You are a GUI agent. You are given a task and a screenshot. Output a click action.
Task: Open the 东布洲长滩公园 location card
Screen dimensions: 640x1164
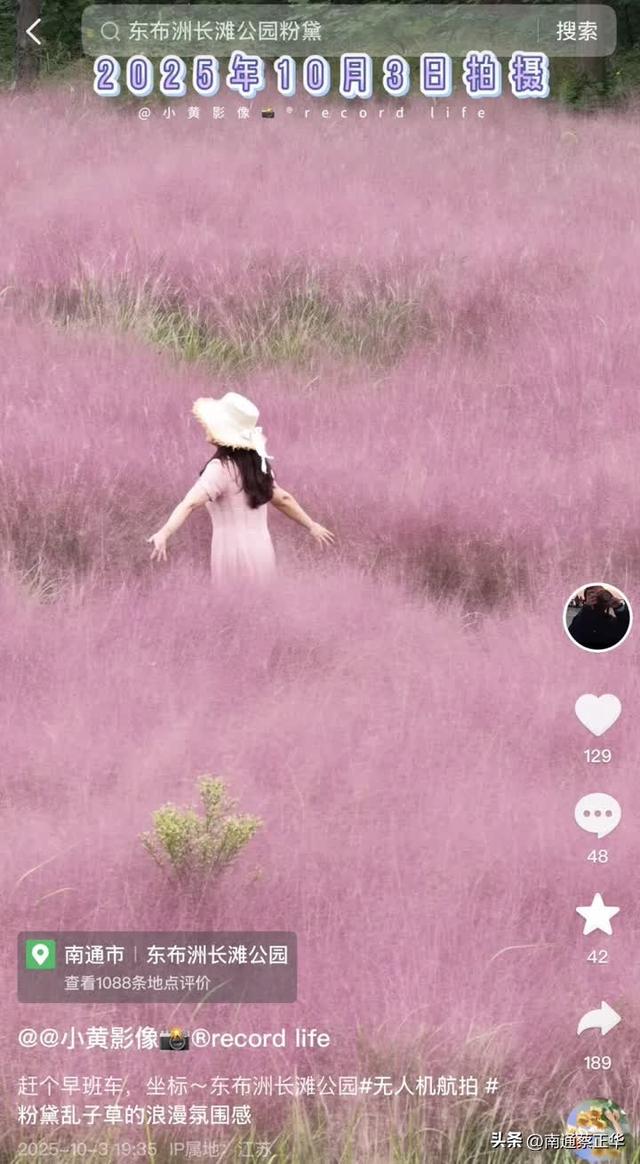pos(157,966)
